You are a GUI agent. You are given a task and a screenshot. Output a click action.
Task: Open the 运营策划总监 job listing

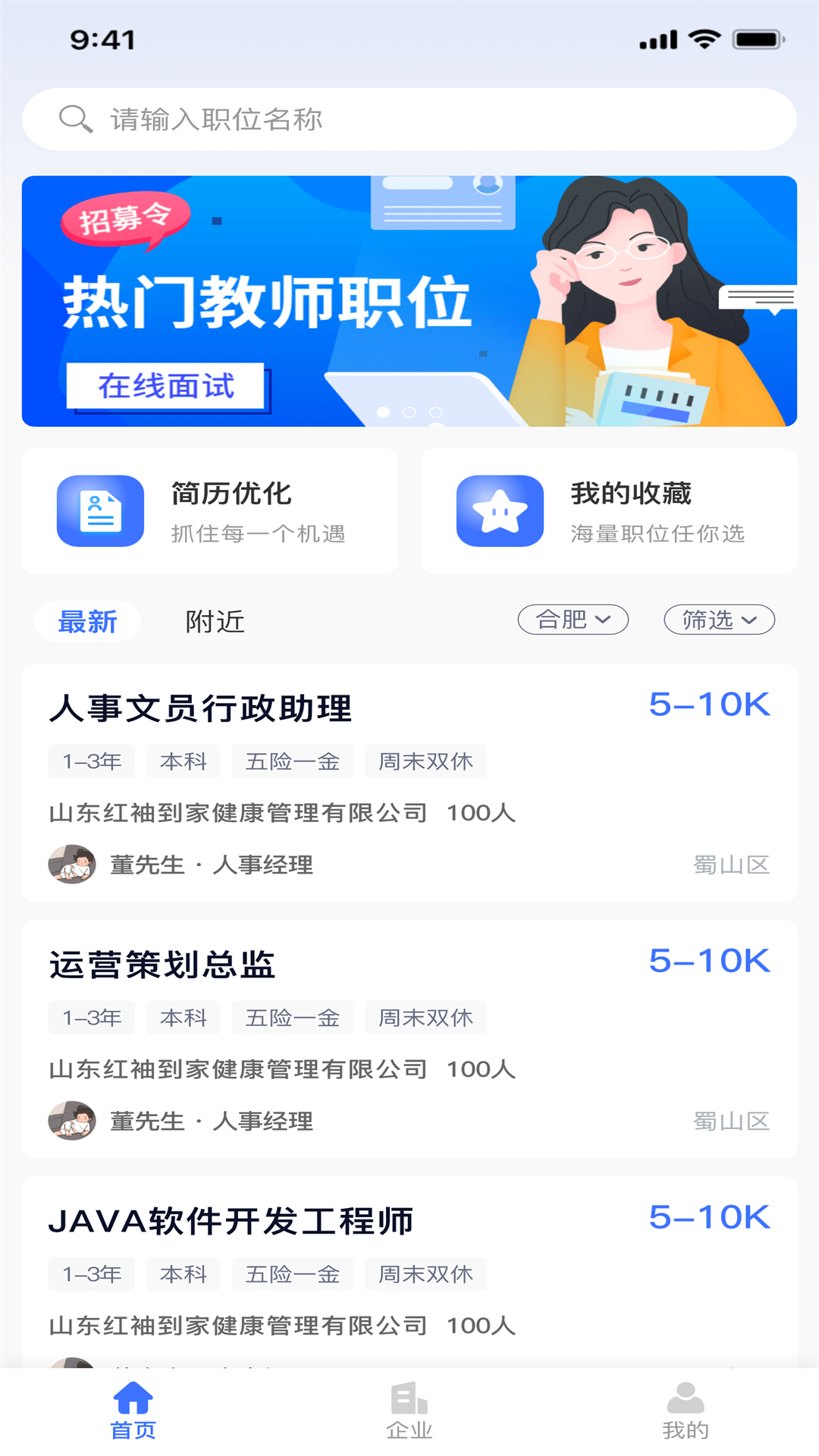click(x=409, y=1039)
